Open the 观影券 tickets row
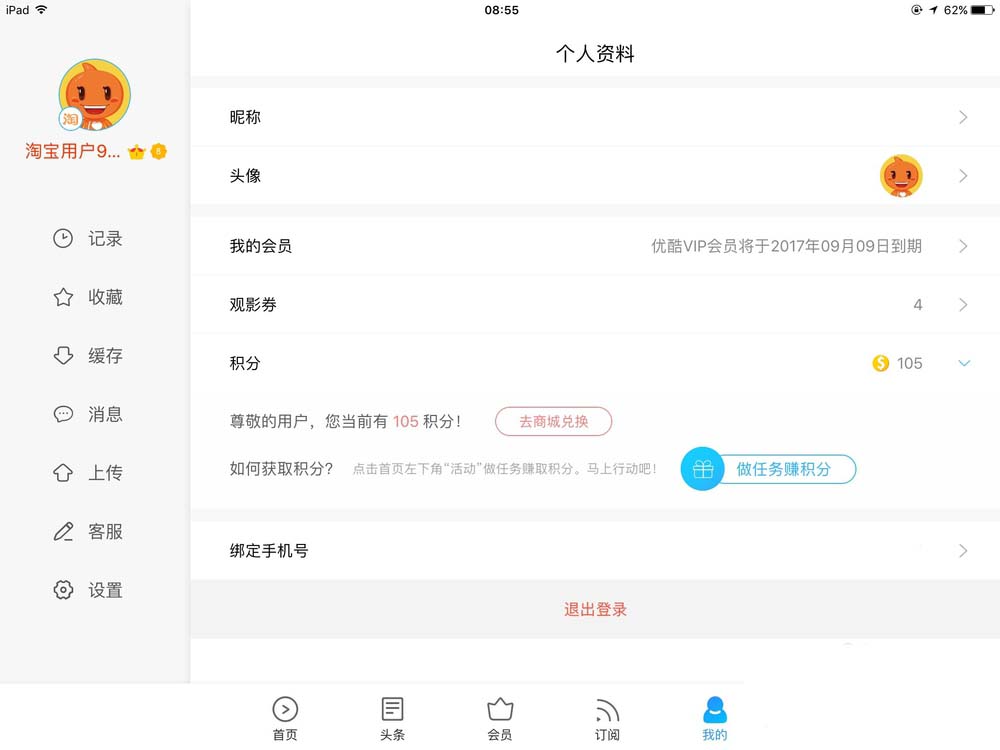Image resolution: width=1000 pixels, height=750 pixels. point(595,305)
